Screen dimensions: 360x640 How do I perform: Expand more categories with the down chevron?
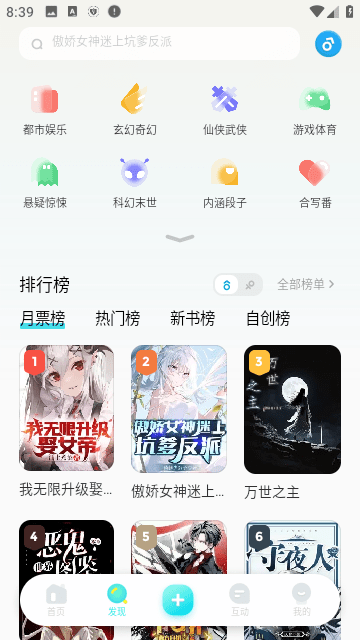[x=180, y=238]
